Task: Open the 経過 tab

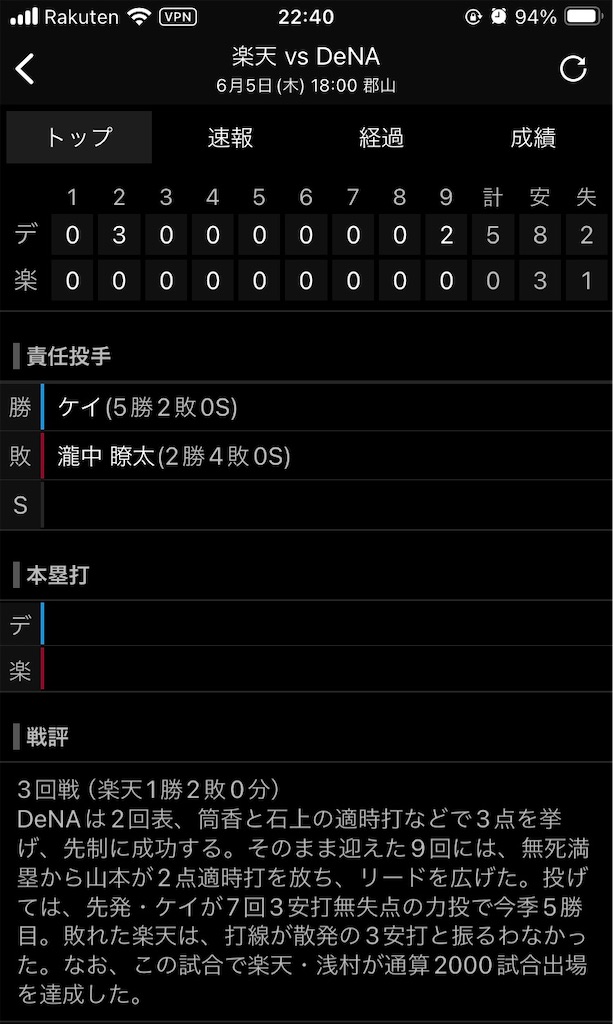Action: coord(381,137)
